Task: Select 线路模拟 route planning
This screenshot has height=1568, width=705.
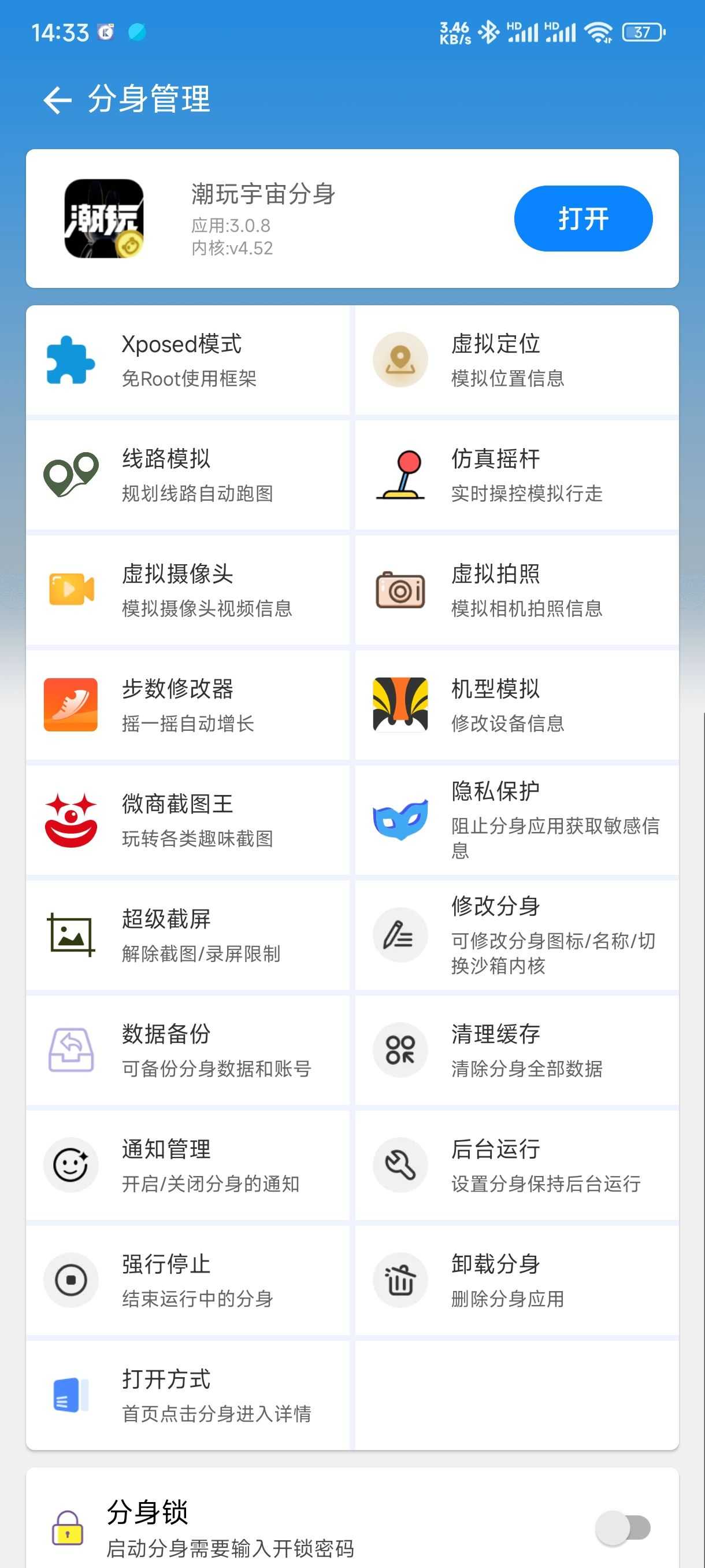Action: coord(187,475)
